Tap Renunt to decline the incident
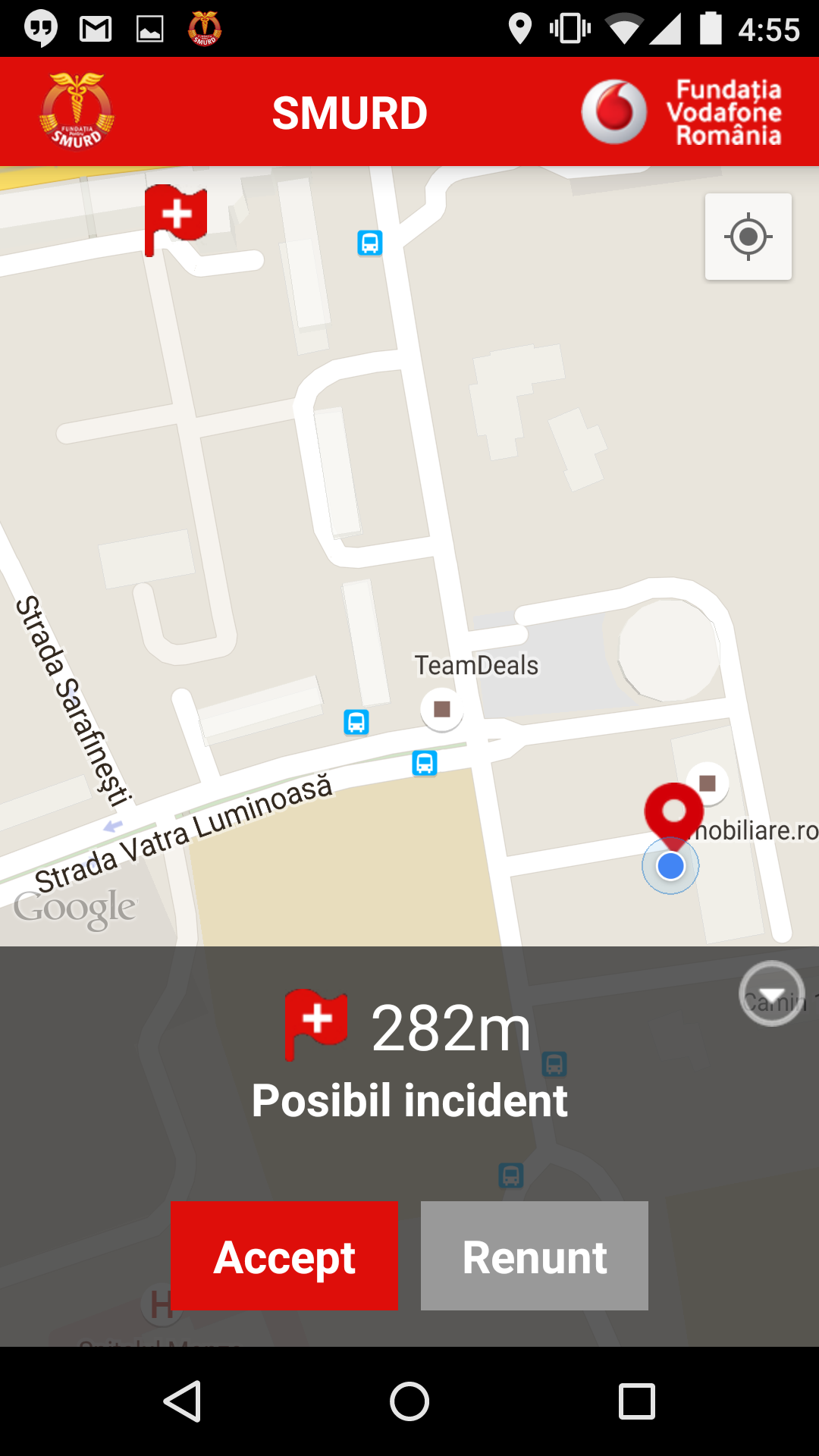The height and width of the screenshot is (1456, 819). 535,1255
